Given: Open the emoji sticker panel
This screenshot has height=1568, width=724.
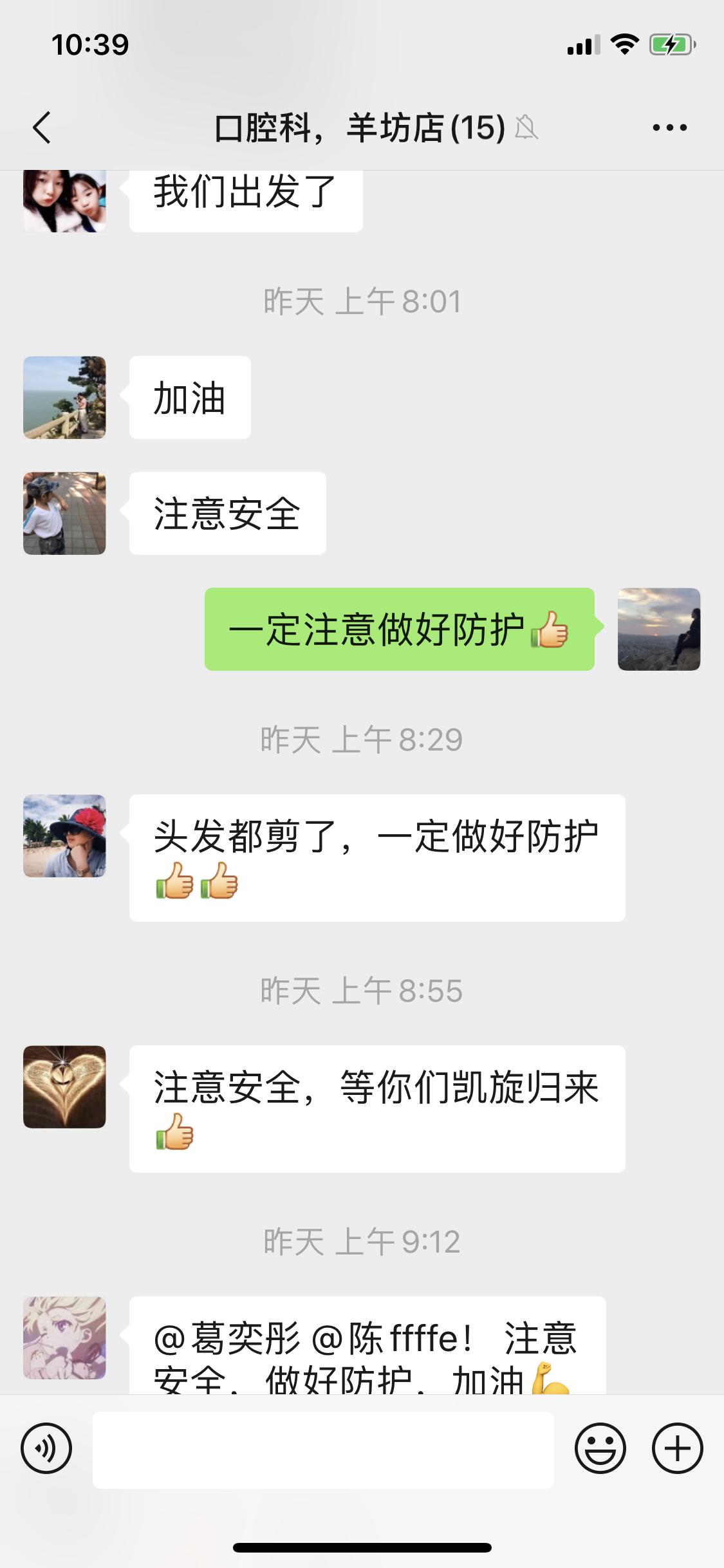Looking at the screenshot, I should [x=600, y=1449].
